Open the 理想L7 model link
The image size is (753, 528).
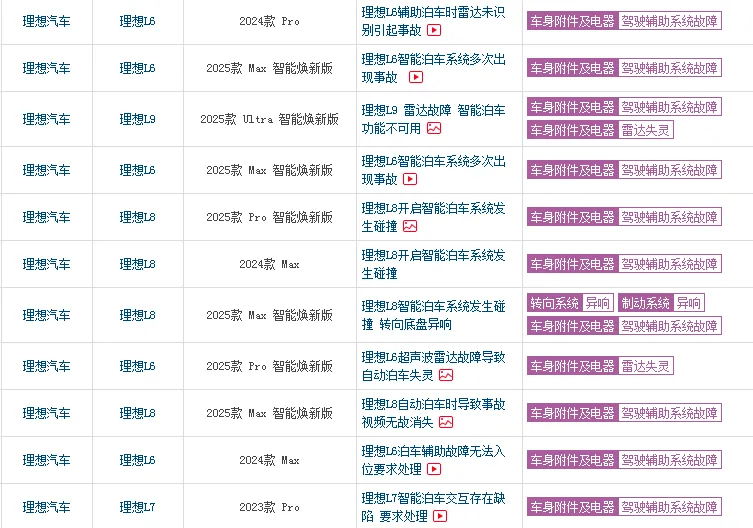coord(137,507)
